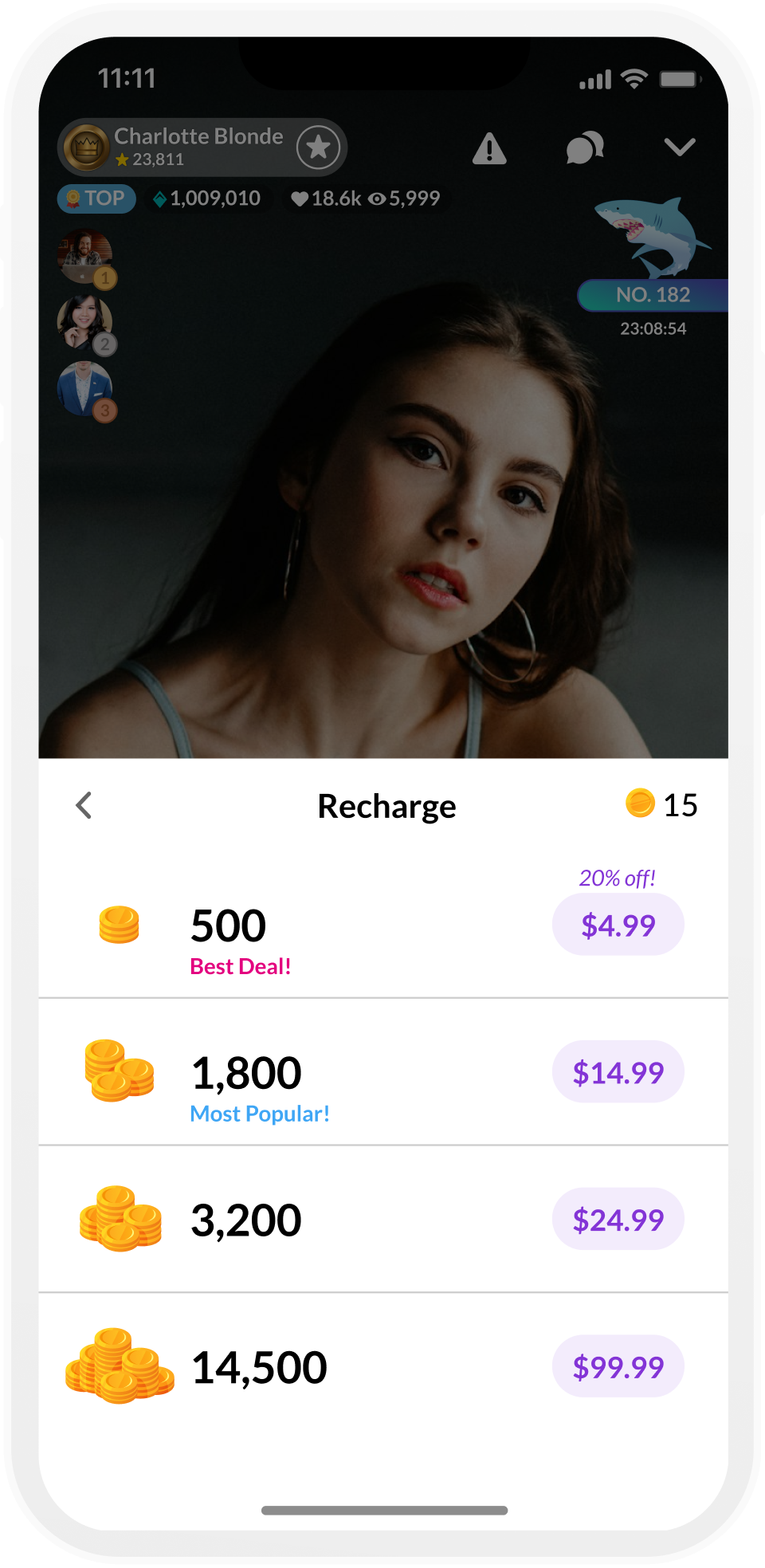This screenshot has height=1568, width=765.
Task: Buy 3,200 coins for $24.99
Action: (x=618, y=1219)
